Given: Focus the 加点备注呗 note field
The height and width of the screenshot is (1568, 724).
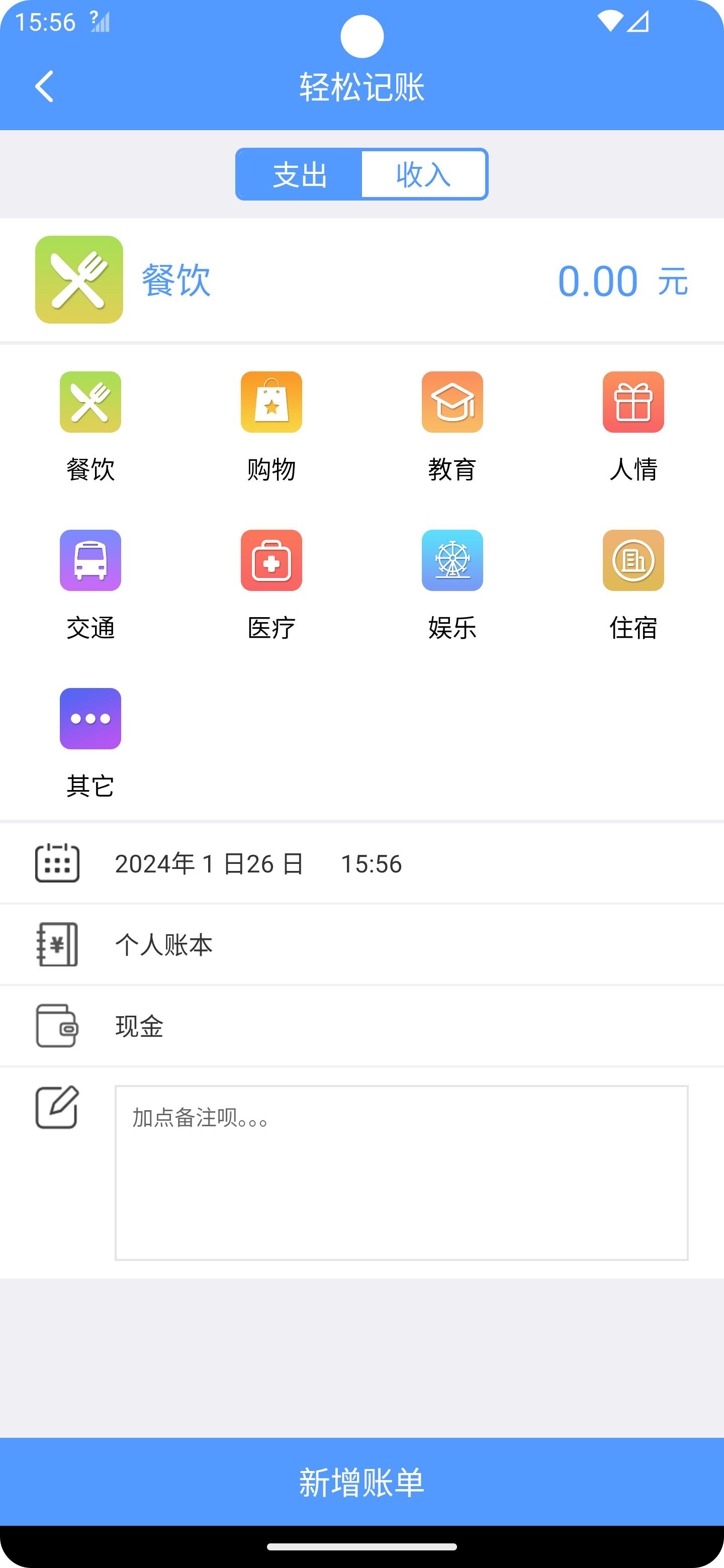Looking at the screenshot, I should pos(401,1172).
